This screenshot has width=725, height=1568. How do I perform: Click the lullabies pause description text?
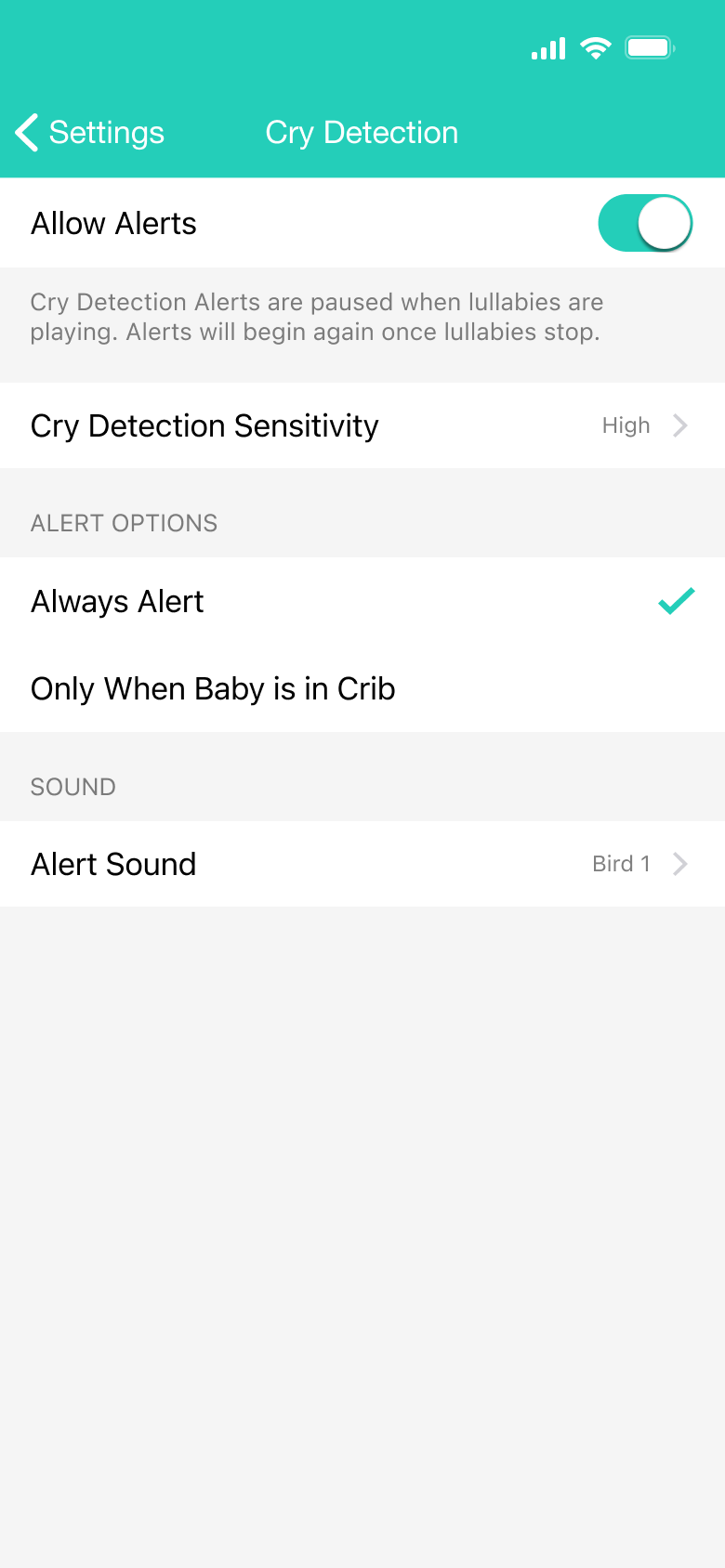coord(317,316)
